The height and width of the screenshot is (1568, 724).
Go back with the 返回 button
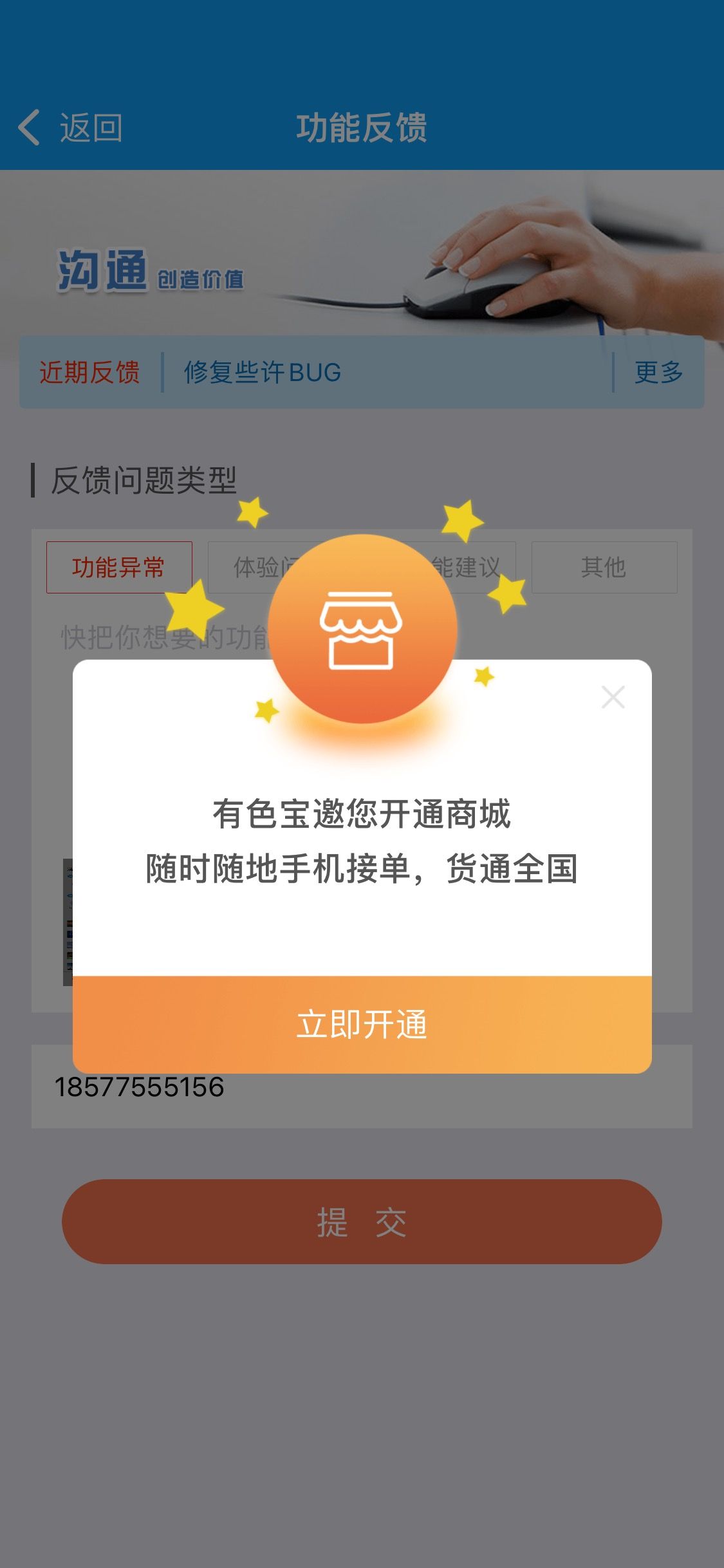click(71, 127)
